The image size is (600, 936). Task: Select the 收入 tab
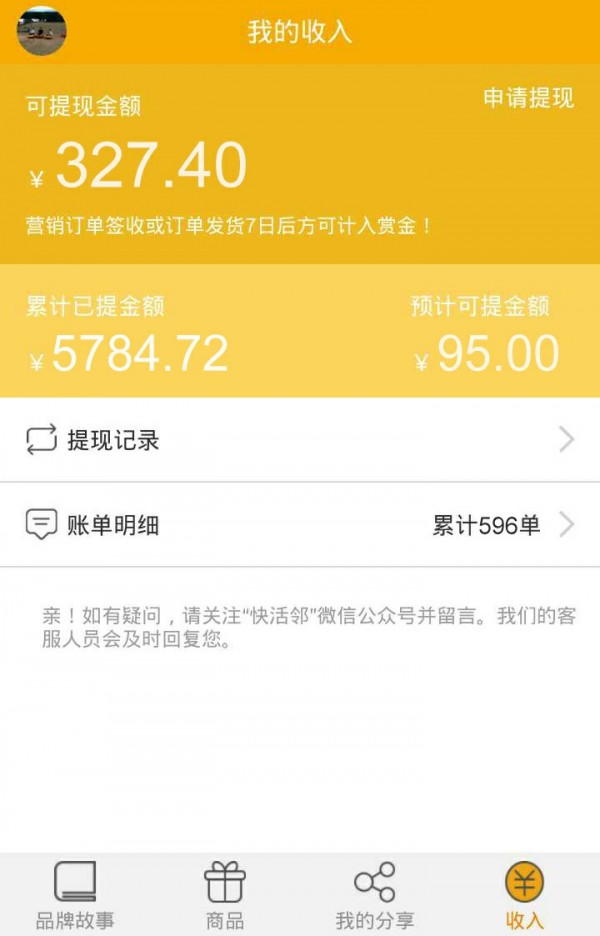pyautogui.click(x=524, y=895)
